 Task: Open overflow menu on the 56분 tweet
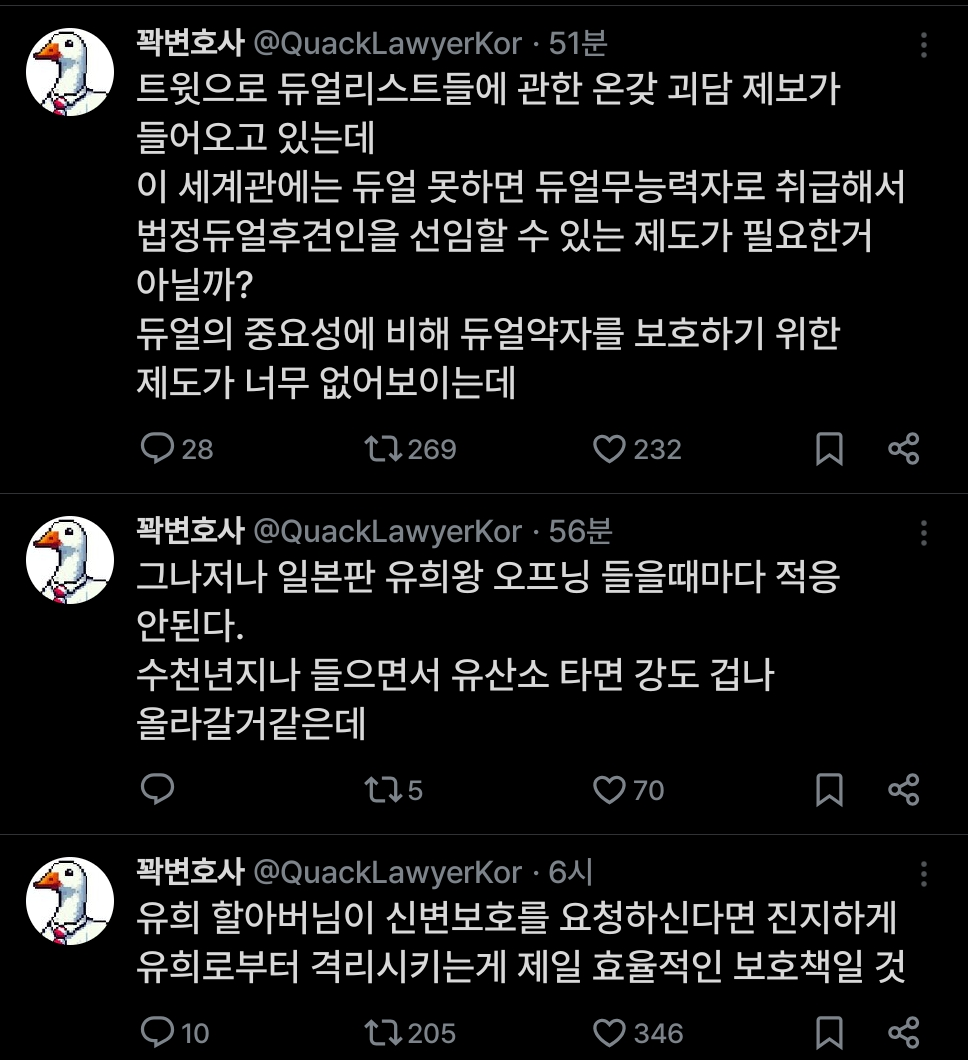[925, 532]
